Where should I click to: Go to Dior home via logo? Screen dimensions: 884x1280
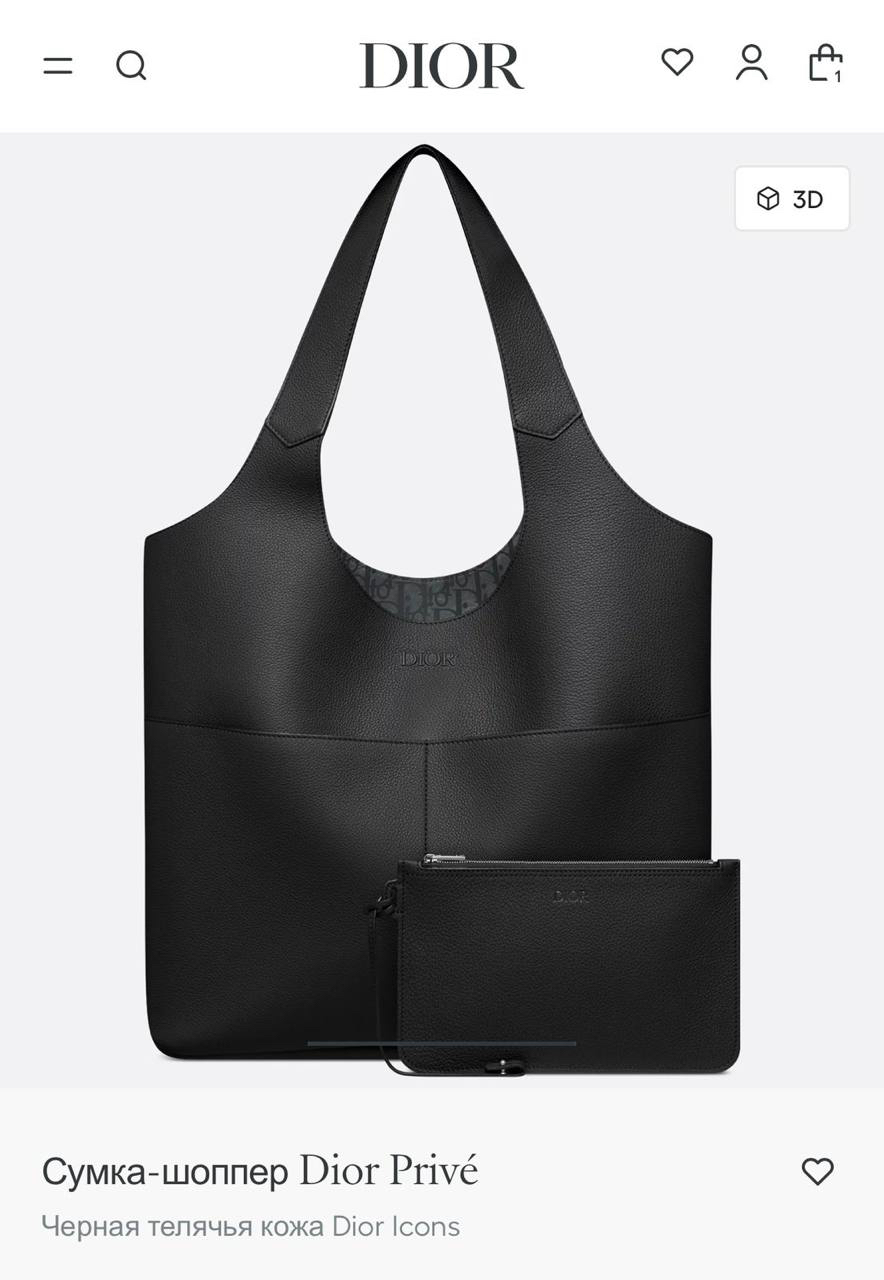point(441,66)
